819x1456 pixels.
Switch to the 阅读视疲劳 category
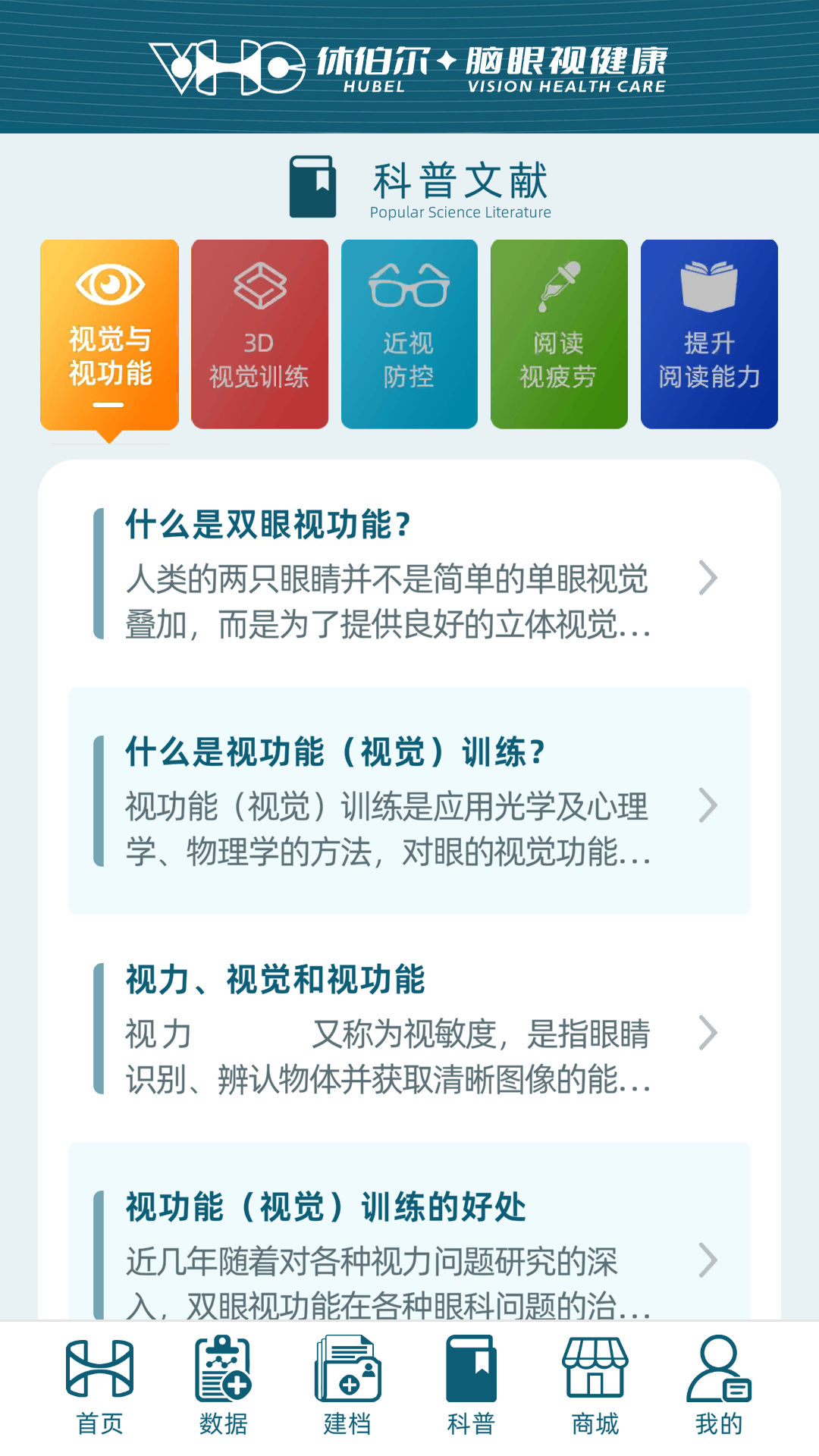click(559, 334)
